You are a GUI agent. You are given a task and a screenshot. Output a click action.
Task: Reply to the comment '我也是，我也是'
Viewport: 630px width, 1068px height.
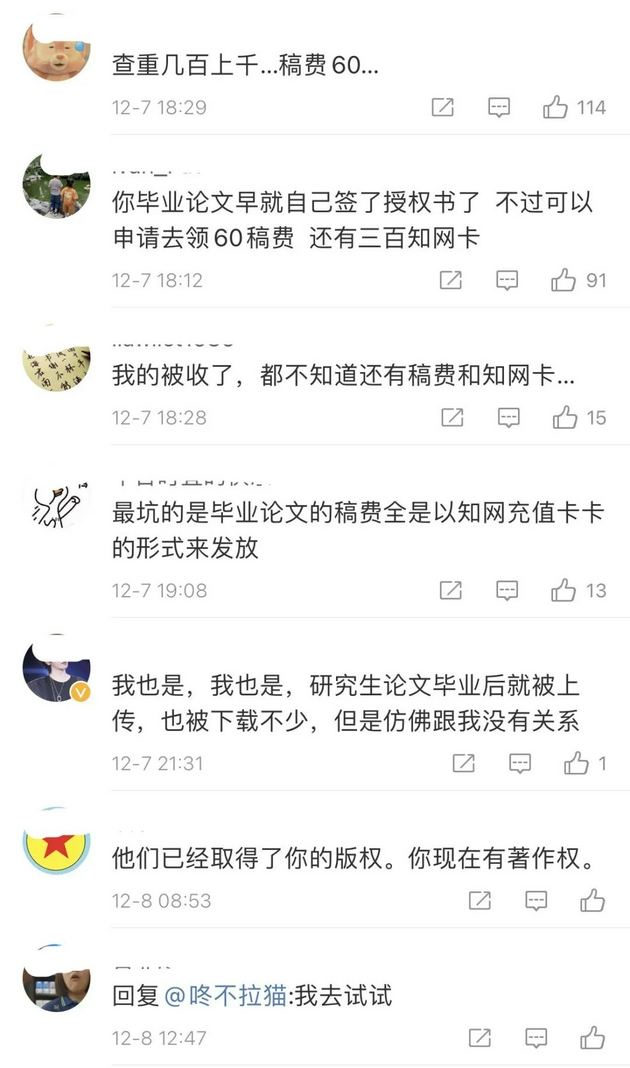[x=520, y=763]
